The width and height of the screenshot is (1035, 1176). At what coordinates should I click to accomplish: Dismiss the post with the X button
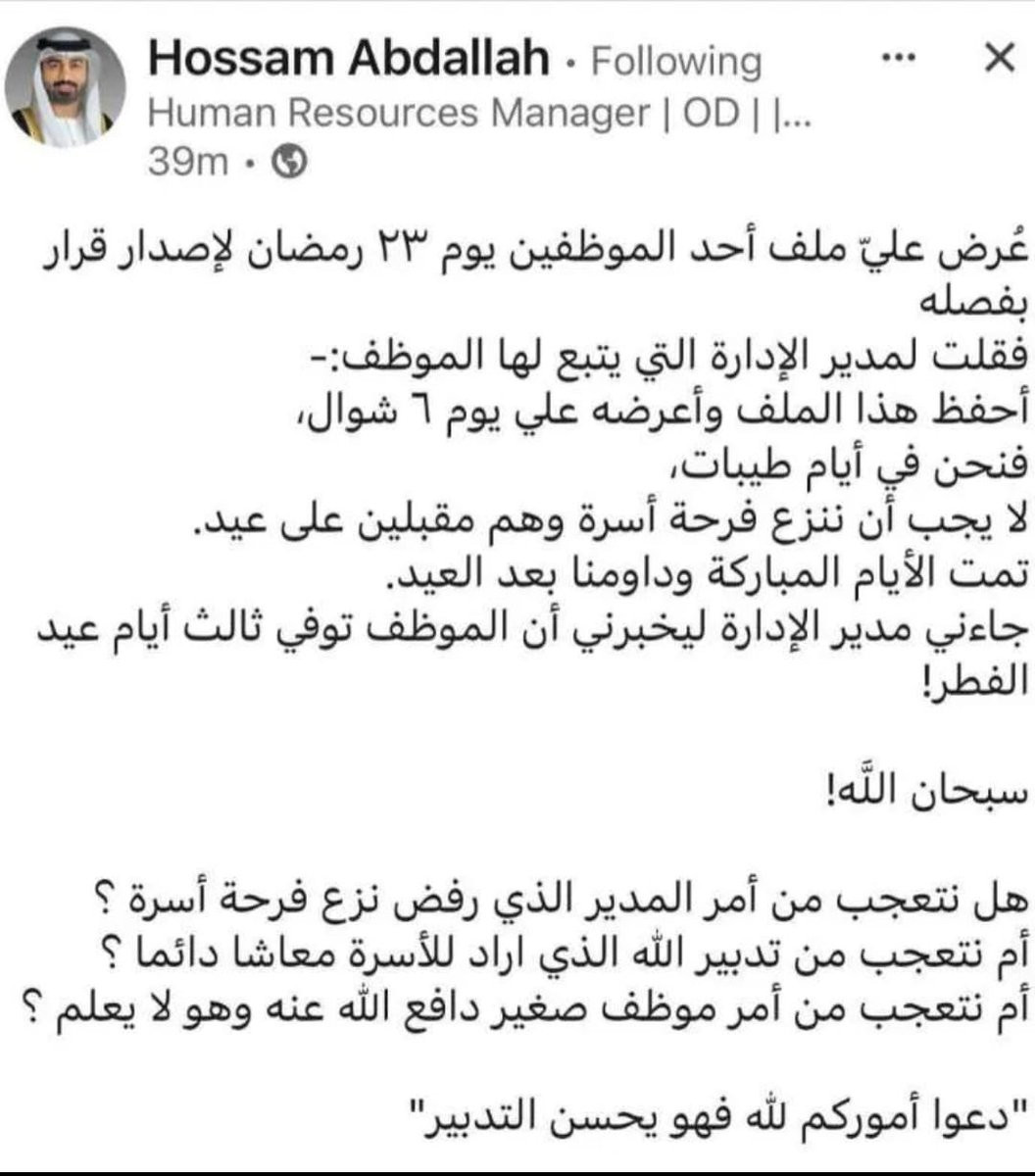pyautogui.click(x=999, y=59)
